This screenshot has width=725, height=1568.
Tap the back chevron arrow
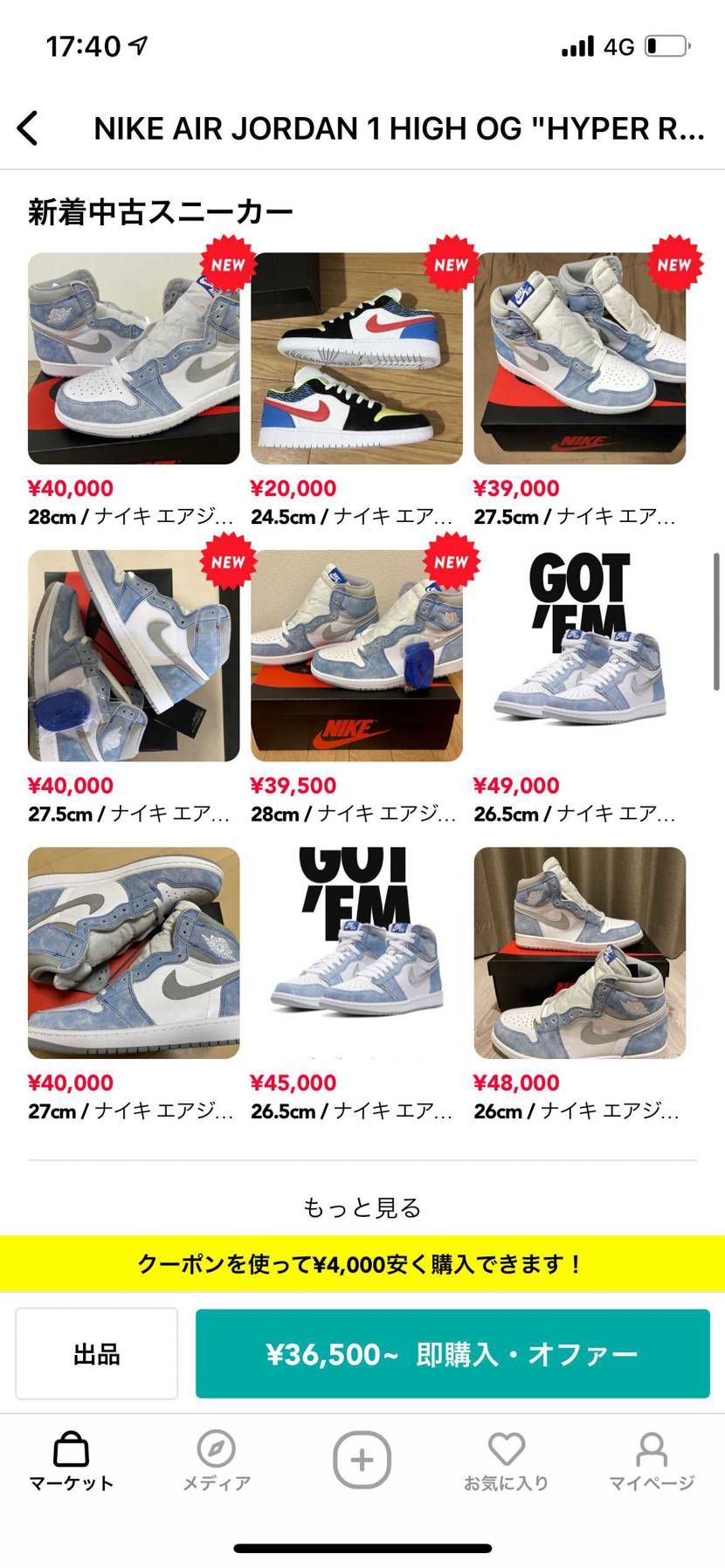[28, 127]
